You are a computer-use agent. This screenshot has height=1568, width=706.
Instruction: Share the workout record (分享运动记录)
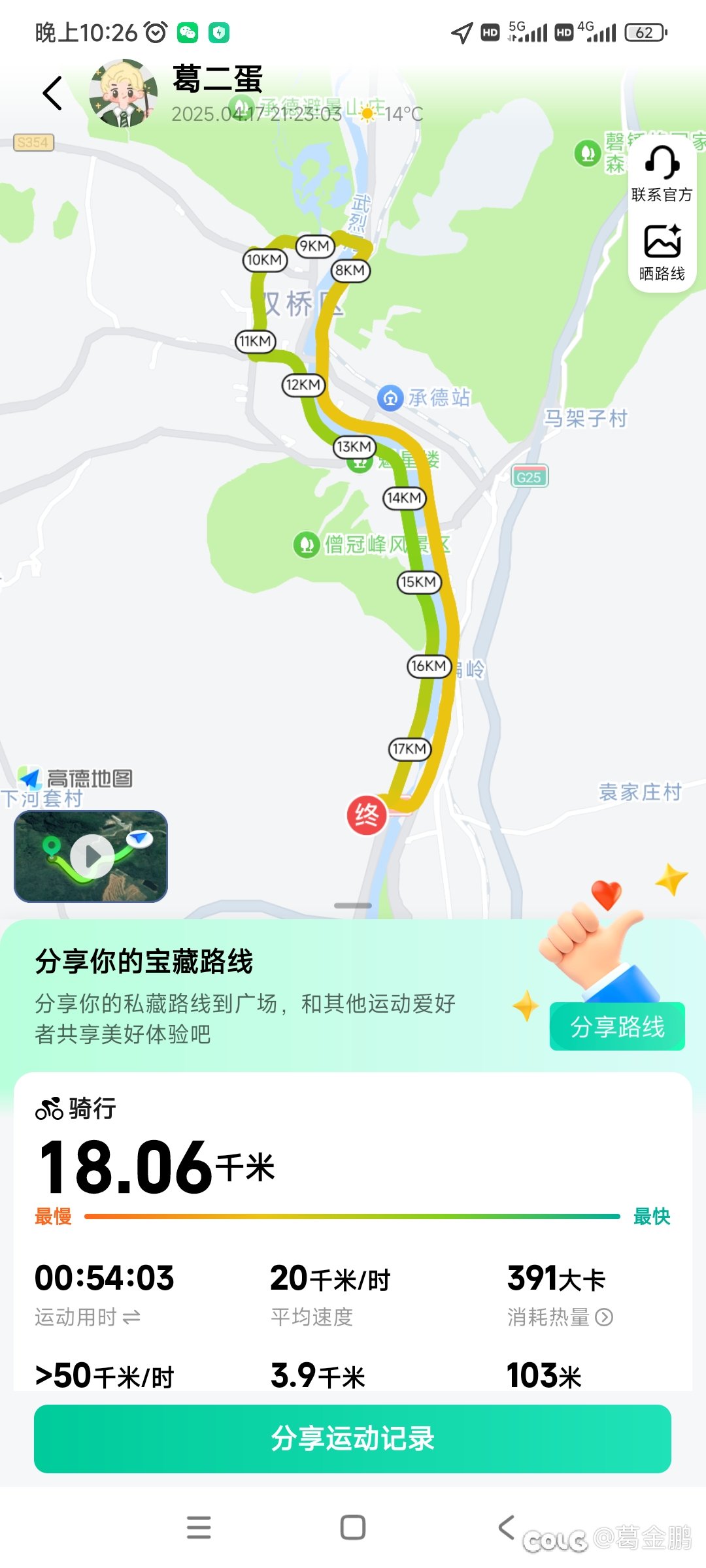[352, 1439]
